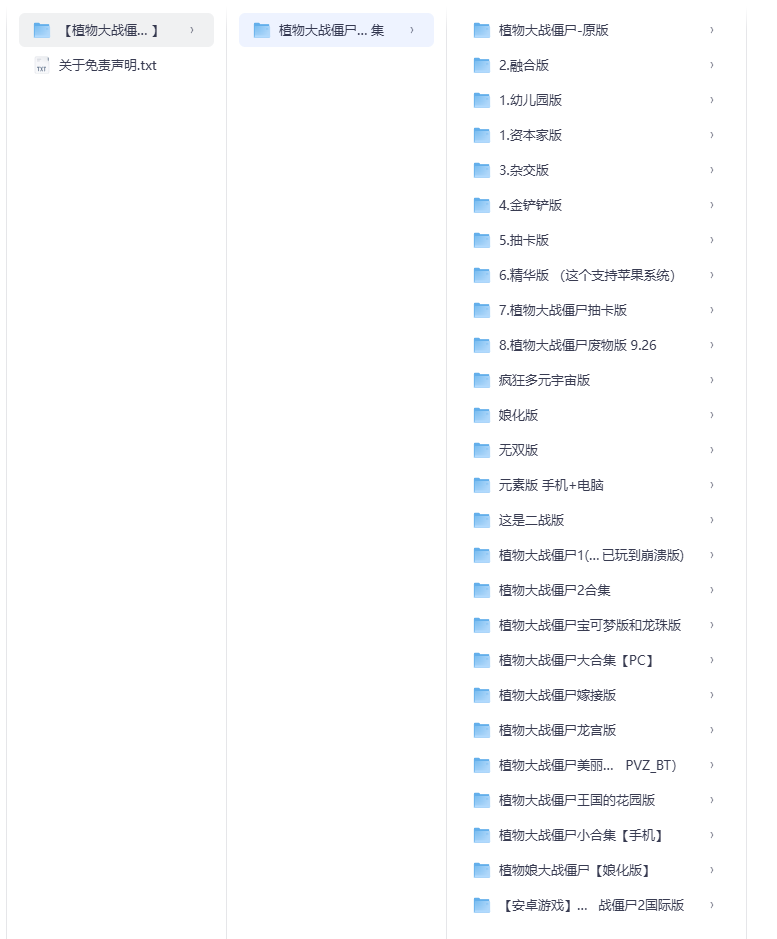Open the 植物大战僵尸龙宫版 folder
This screenshot has width=777, height=939.
pos(557,730)
